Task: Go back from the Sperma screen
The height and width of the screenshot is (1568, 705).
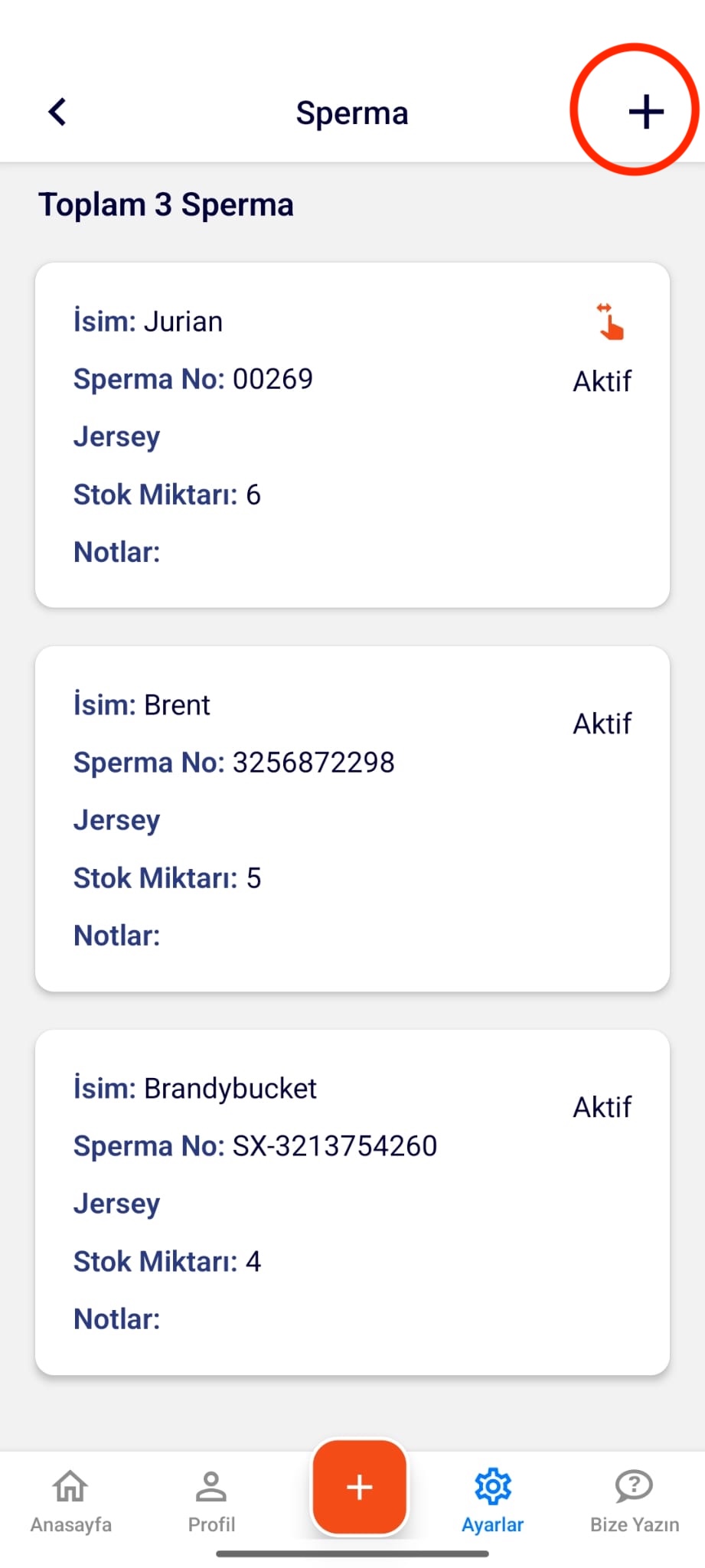Action: [x=57, y=112]
